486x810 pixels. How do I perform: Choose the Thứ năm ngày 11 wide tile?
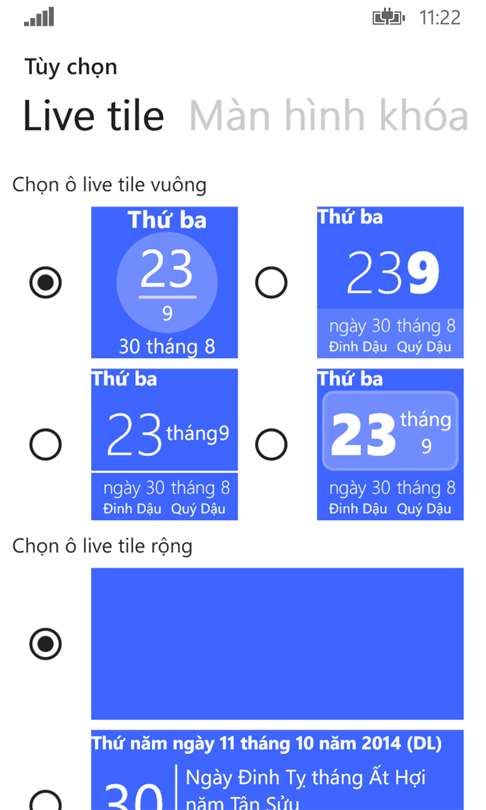tap(45, 800)
